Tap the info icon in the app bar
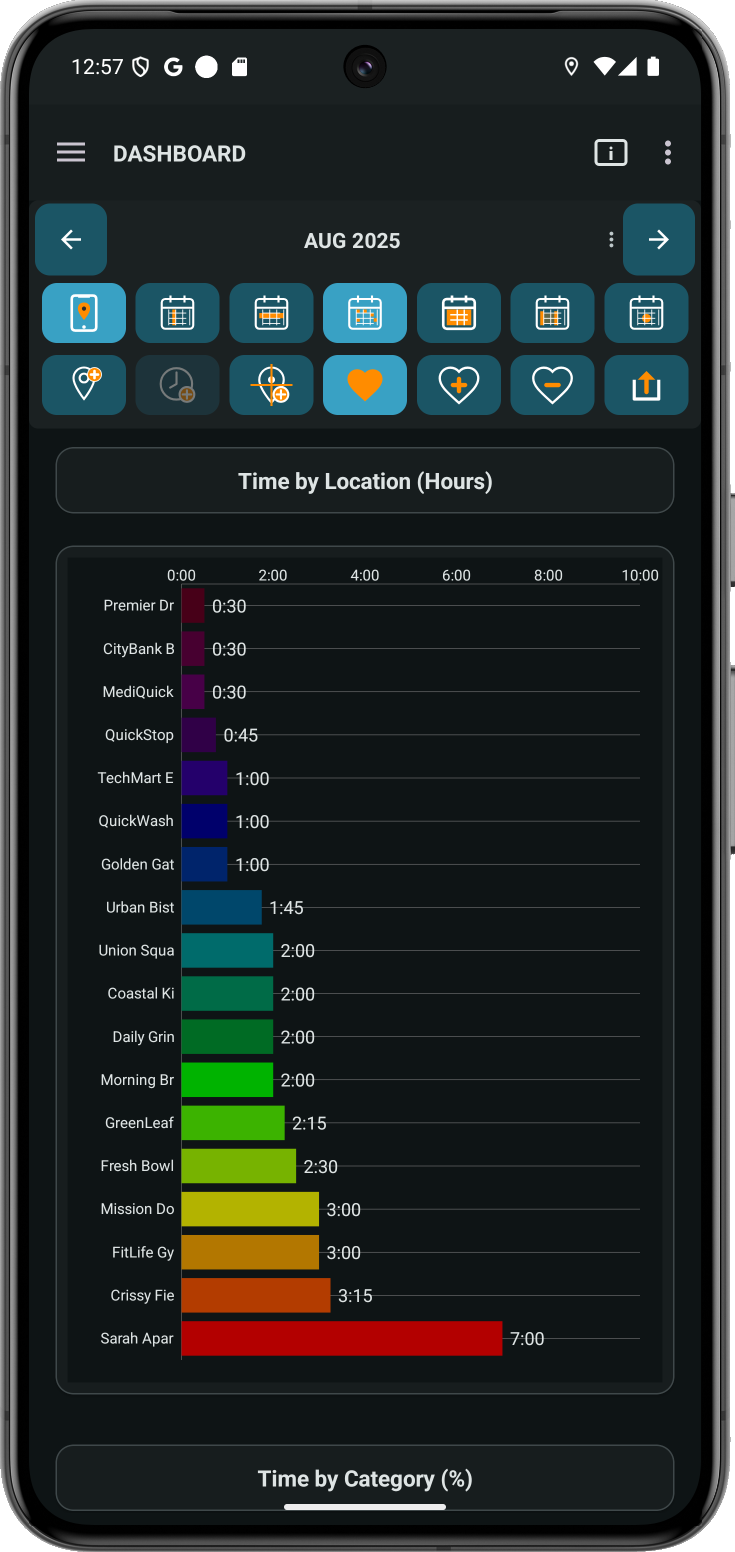 (x=610, y=153)
